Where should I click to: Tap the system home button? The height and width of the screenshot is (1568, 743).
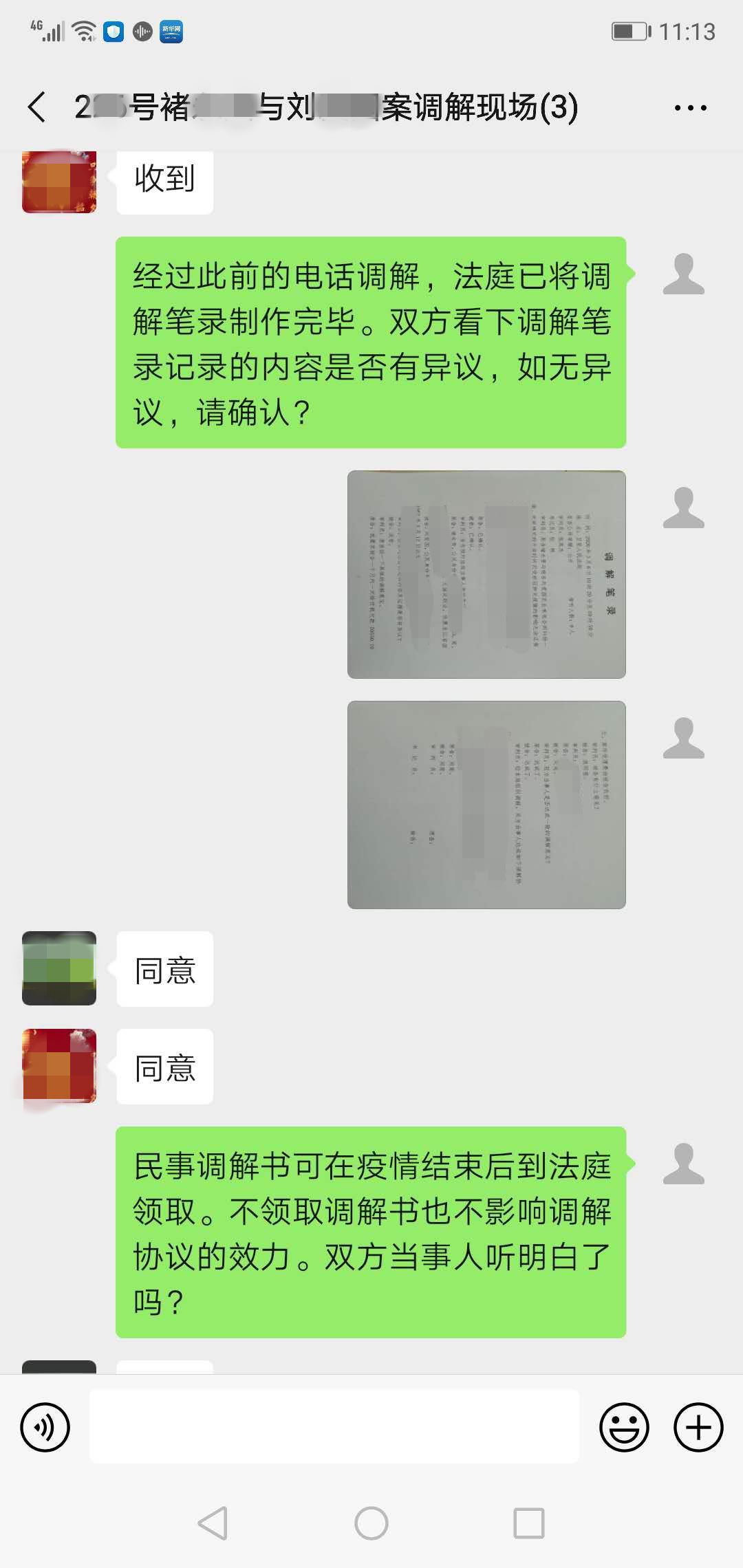(x=371, y=1523)
